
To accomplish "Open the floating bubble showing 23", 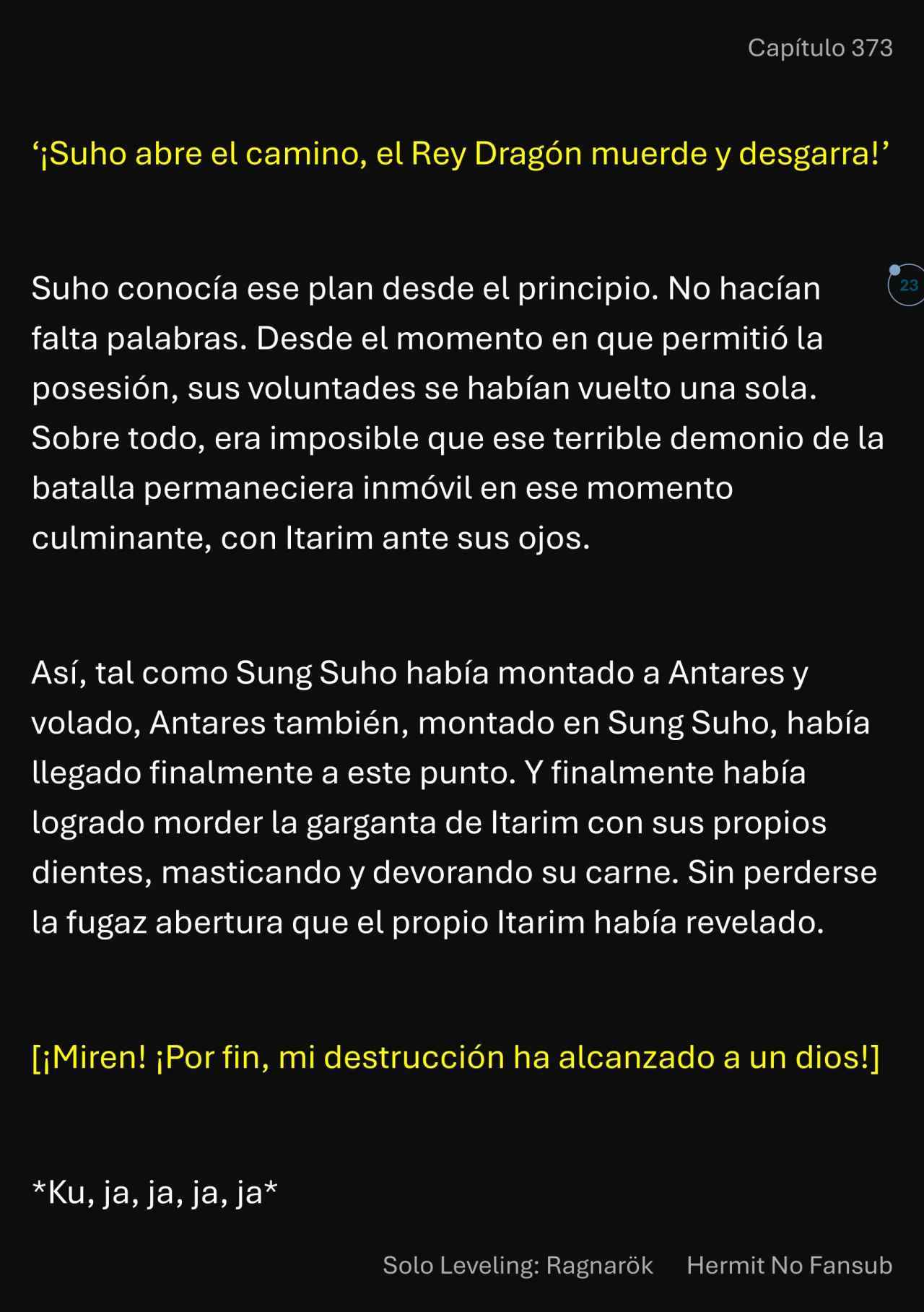I will [x=907, y=285].
